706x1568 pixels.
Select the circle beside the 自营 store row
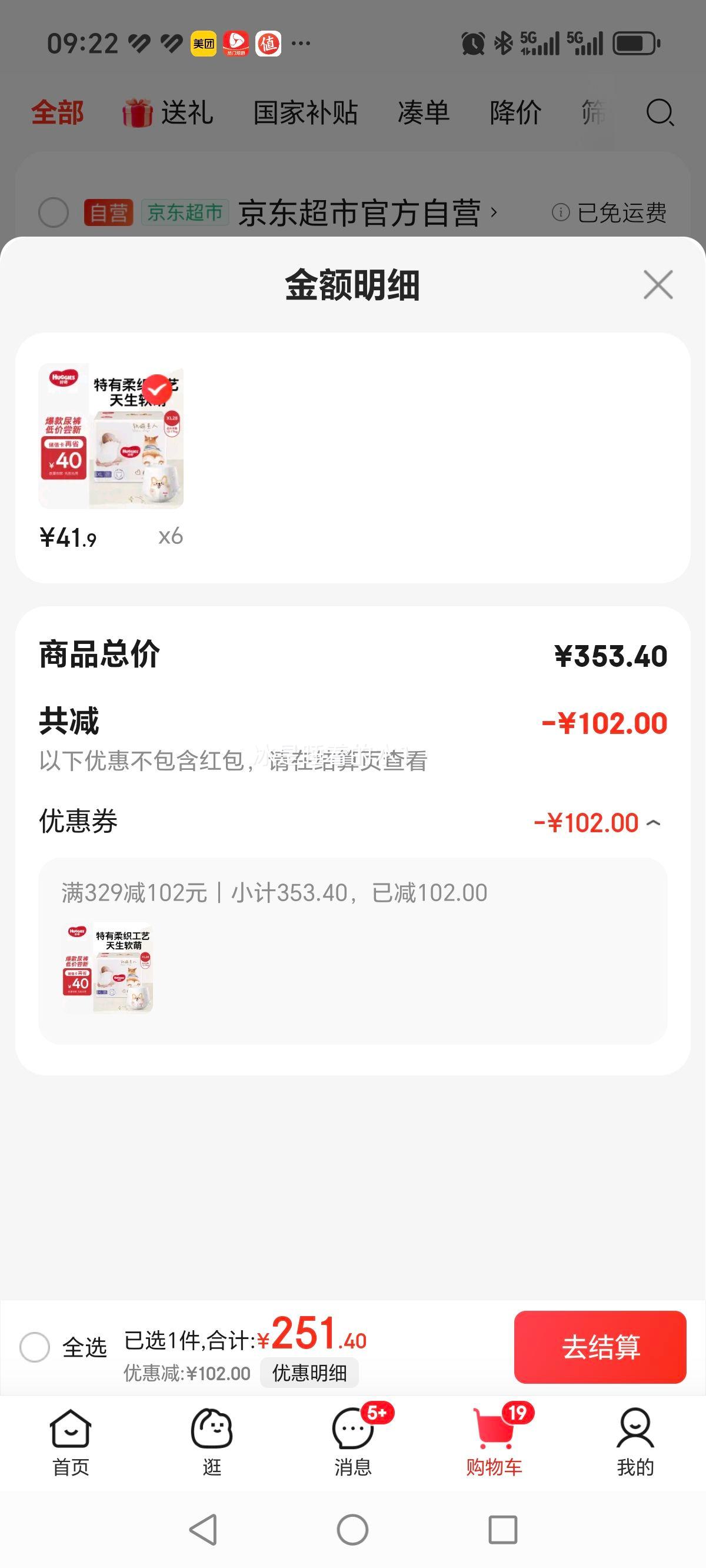[52, 214]
